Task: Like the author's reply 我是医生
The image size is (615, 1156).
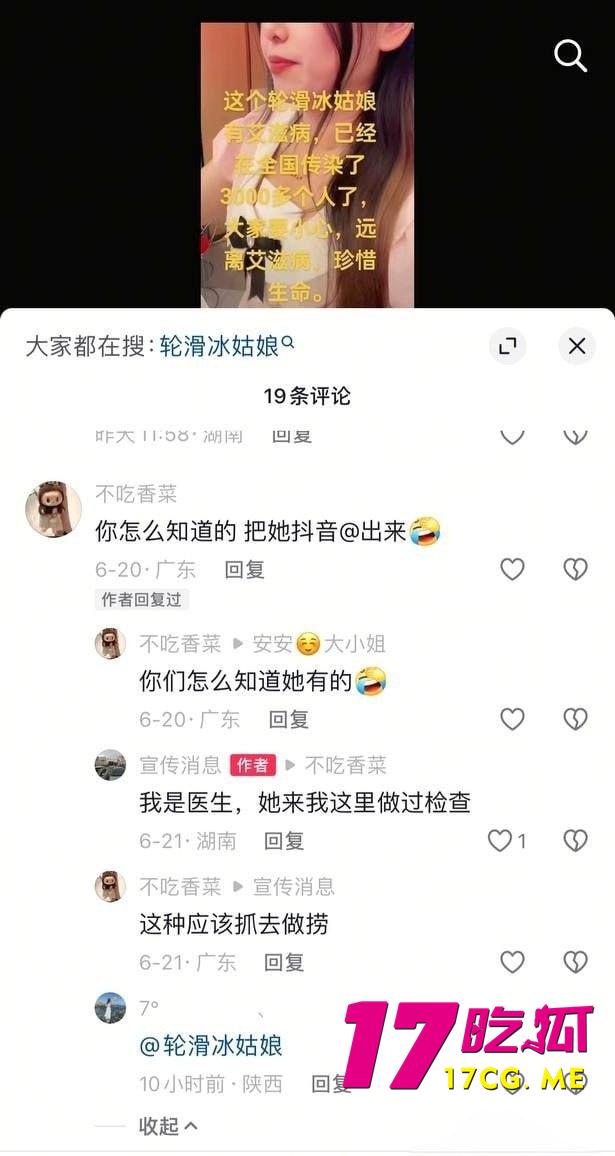Action: tap(500, 841)
